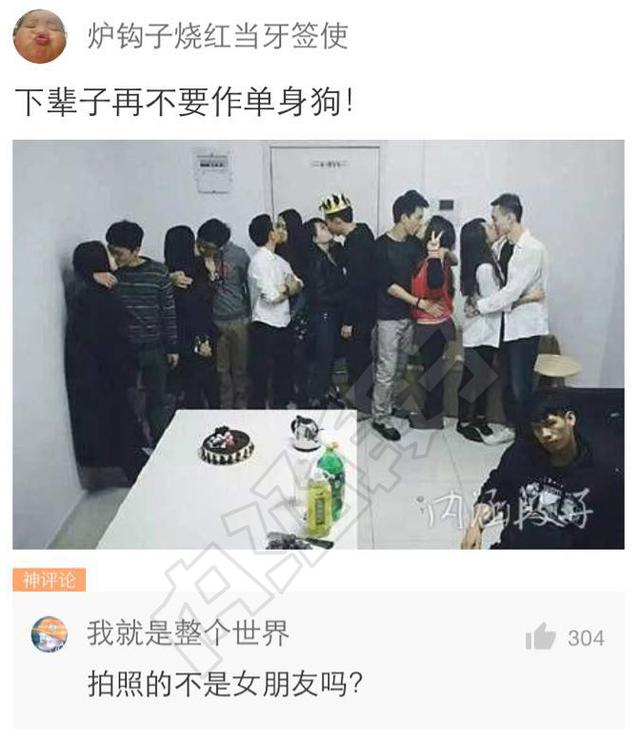Open the group kissing photo
Screen dimensions: 640x742
318,344
